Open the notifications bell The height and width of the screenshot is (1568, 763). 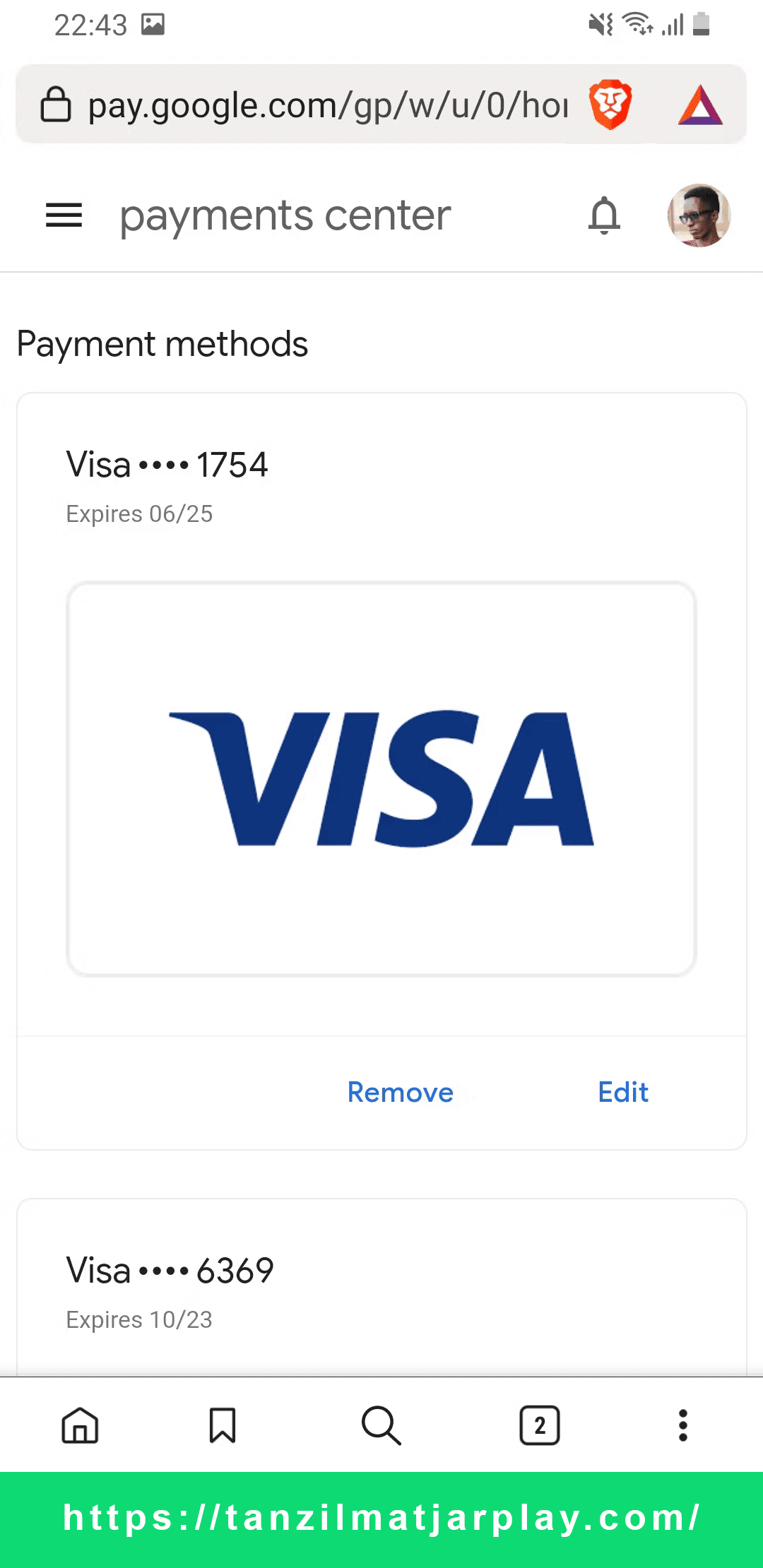click(604, 215)
